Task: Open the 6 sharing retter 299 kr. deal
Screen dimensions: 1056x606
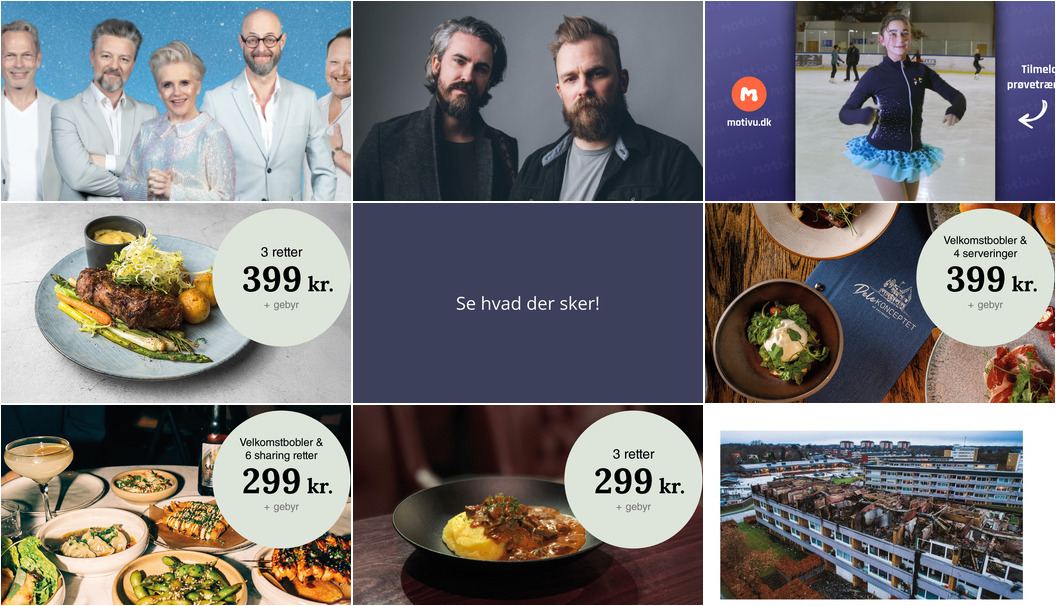Action: coord(175,505)
